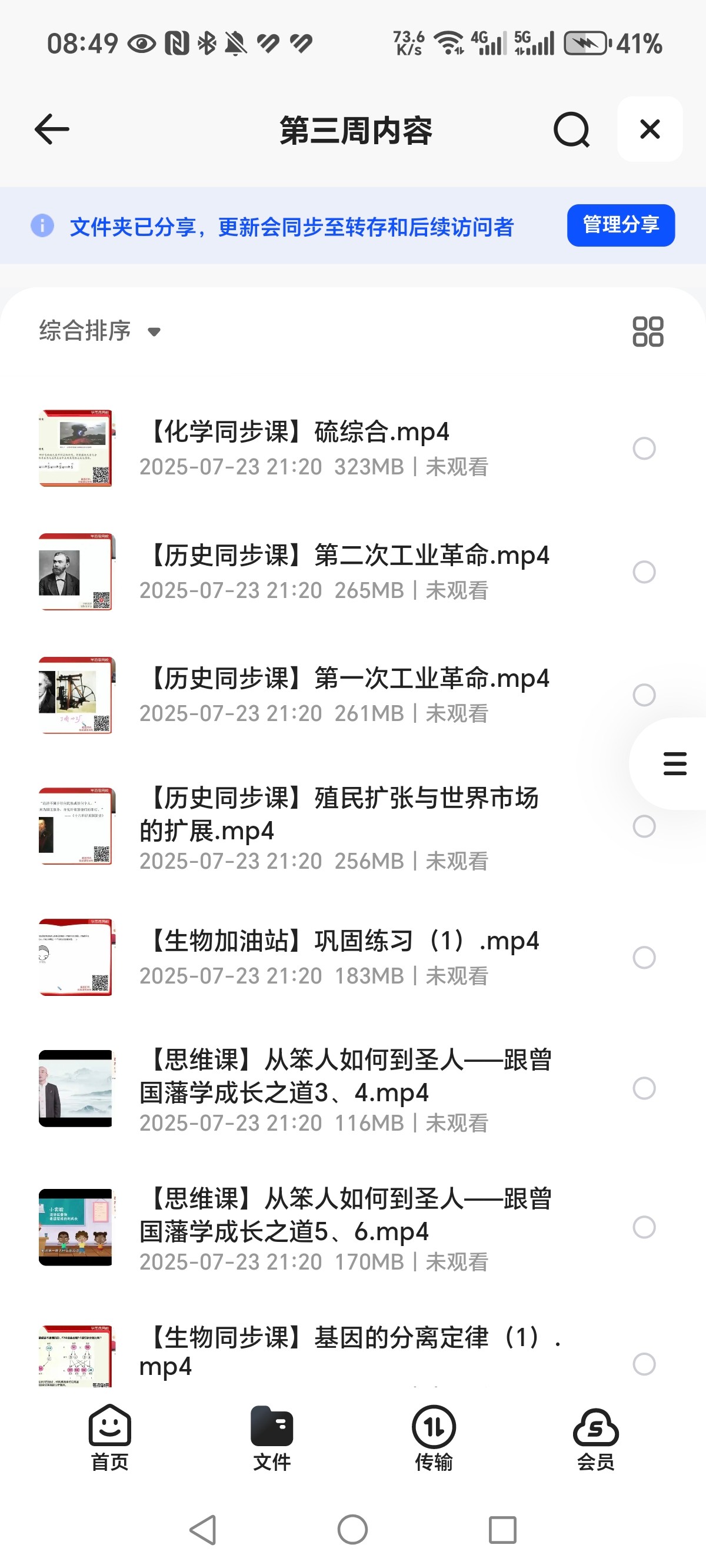The image size is (706, 1568).
Task: Tap the system home button
Action: click(x=352, y=1530)
